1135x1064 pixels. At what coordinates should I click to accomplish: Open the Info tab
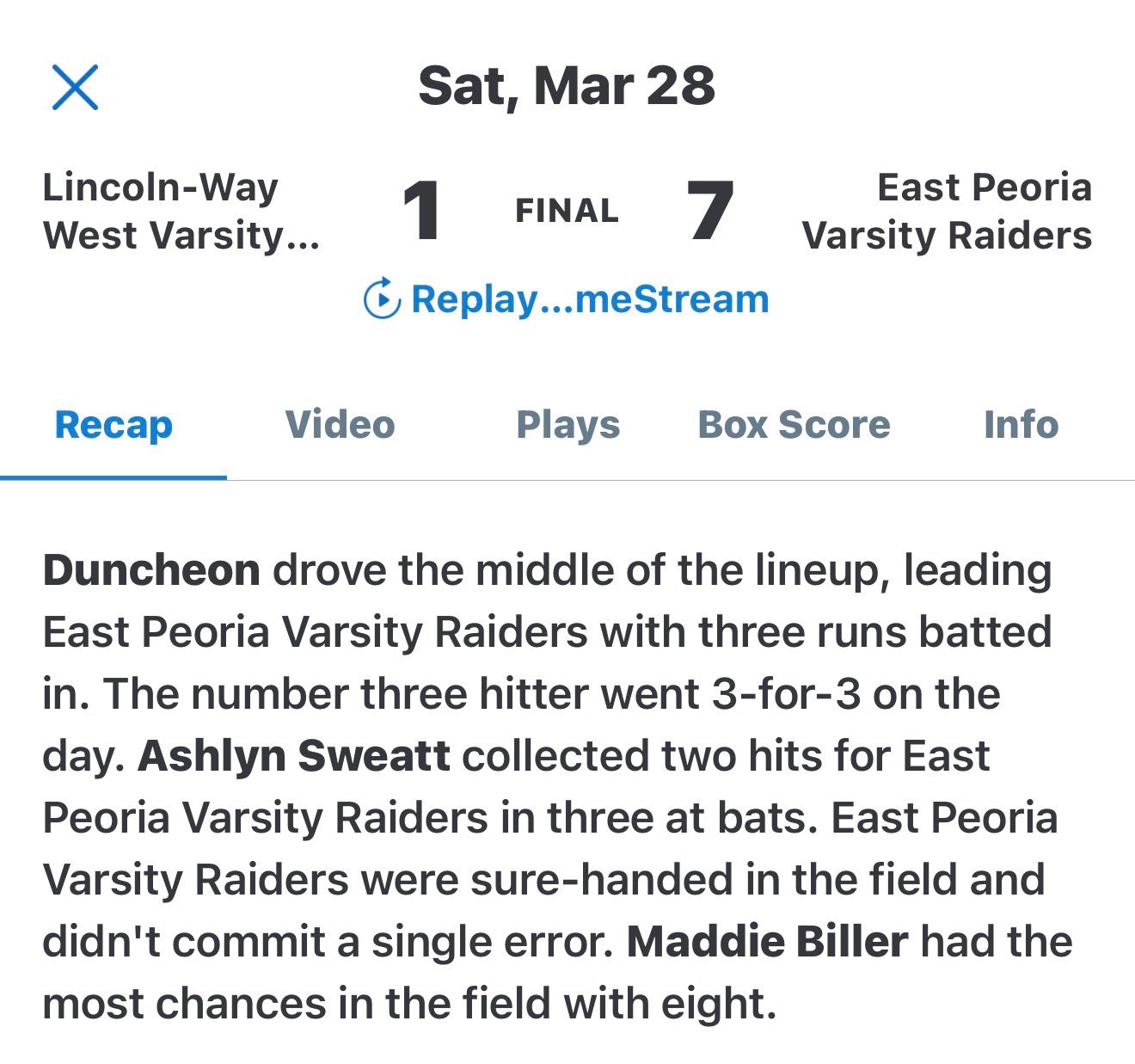tap(1021, 425)
